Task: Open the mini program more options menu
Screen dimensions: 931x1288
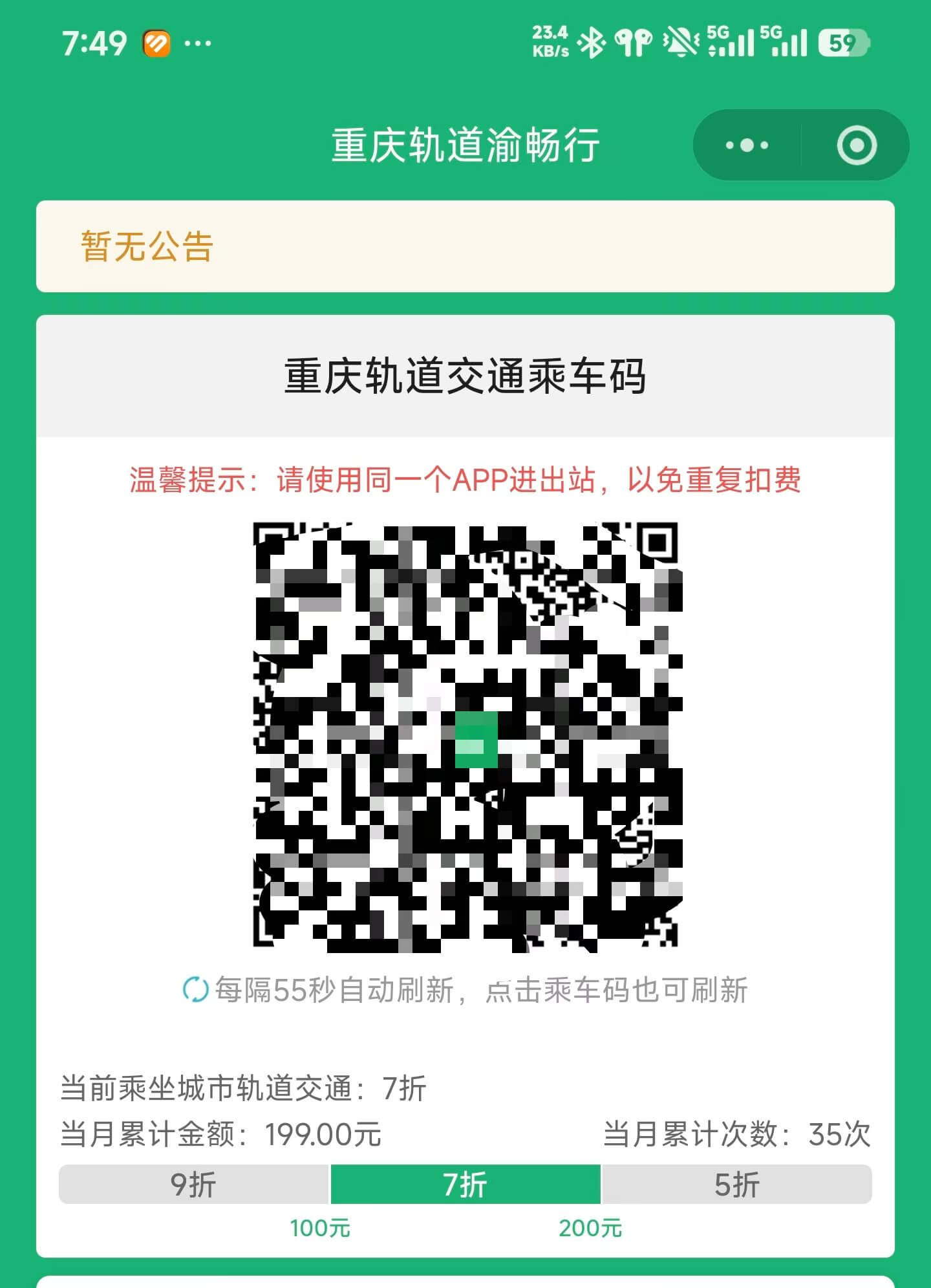Action: coord(747,145)
